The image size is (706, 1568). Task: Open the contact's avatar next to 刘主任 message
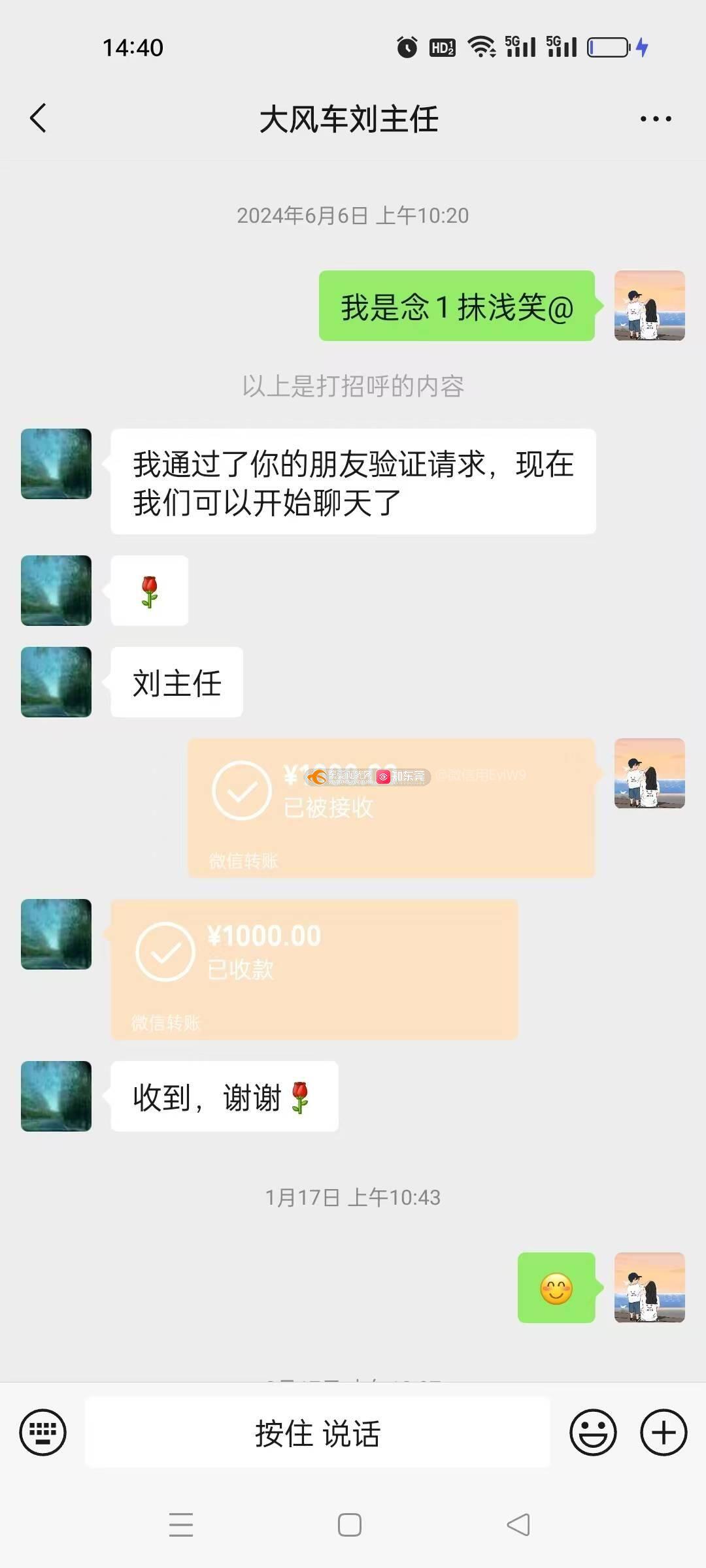tap(56, 682)
